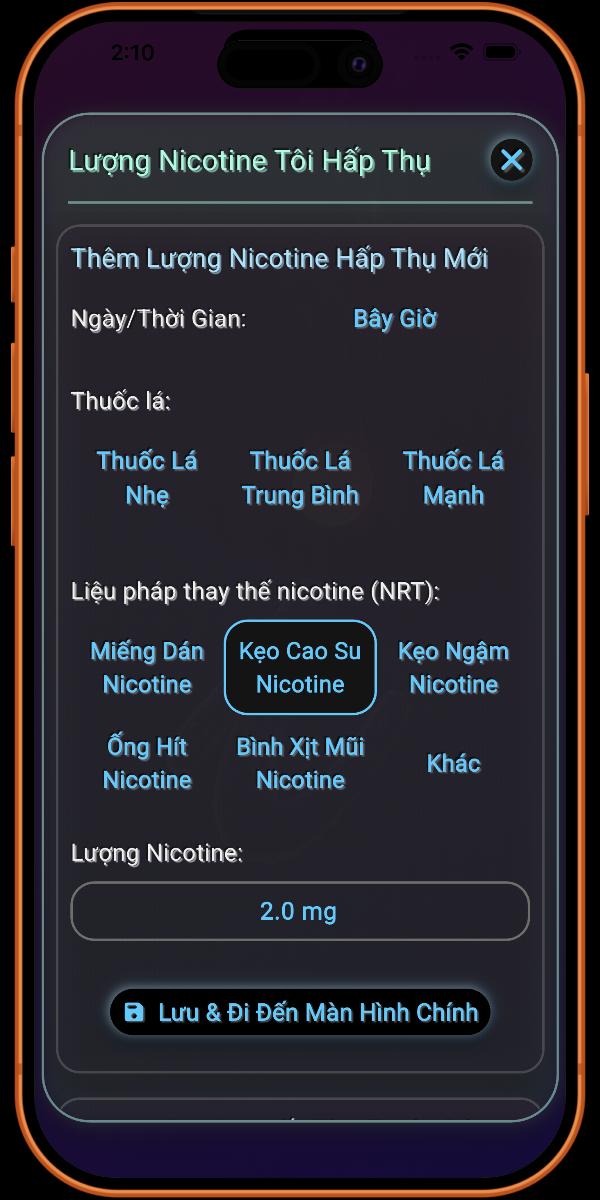
Task: Select Miếng Dán Nicotine
Action: click(147, 668)
